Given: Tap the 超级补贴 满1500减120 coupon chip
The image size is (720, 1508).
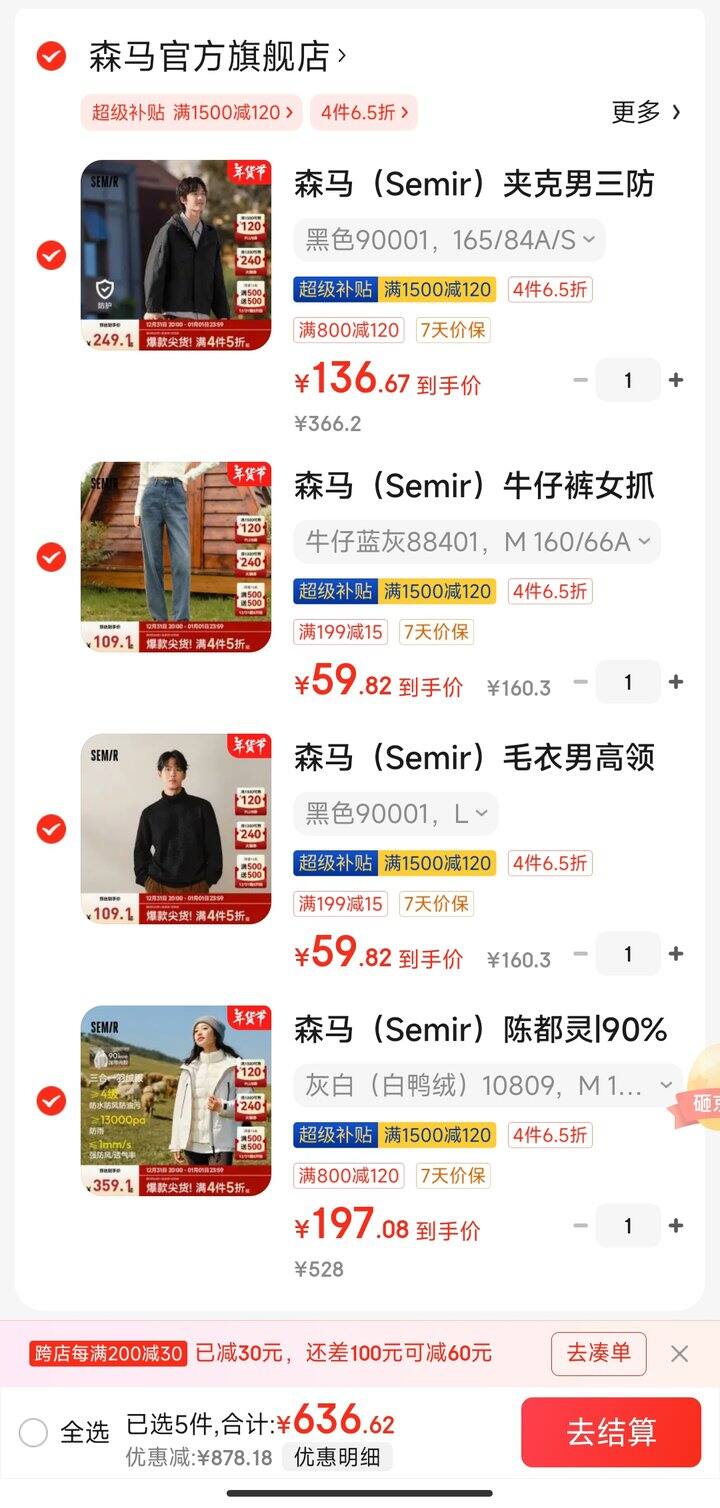Looking at the screenshot, I should coord(192,112).
